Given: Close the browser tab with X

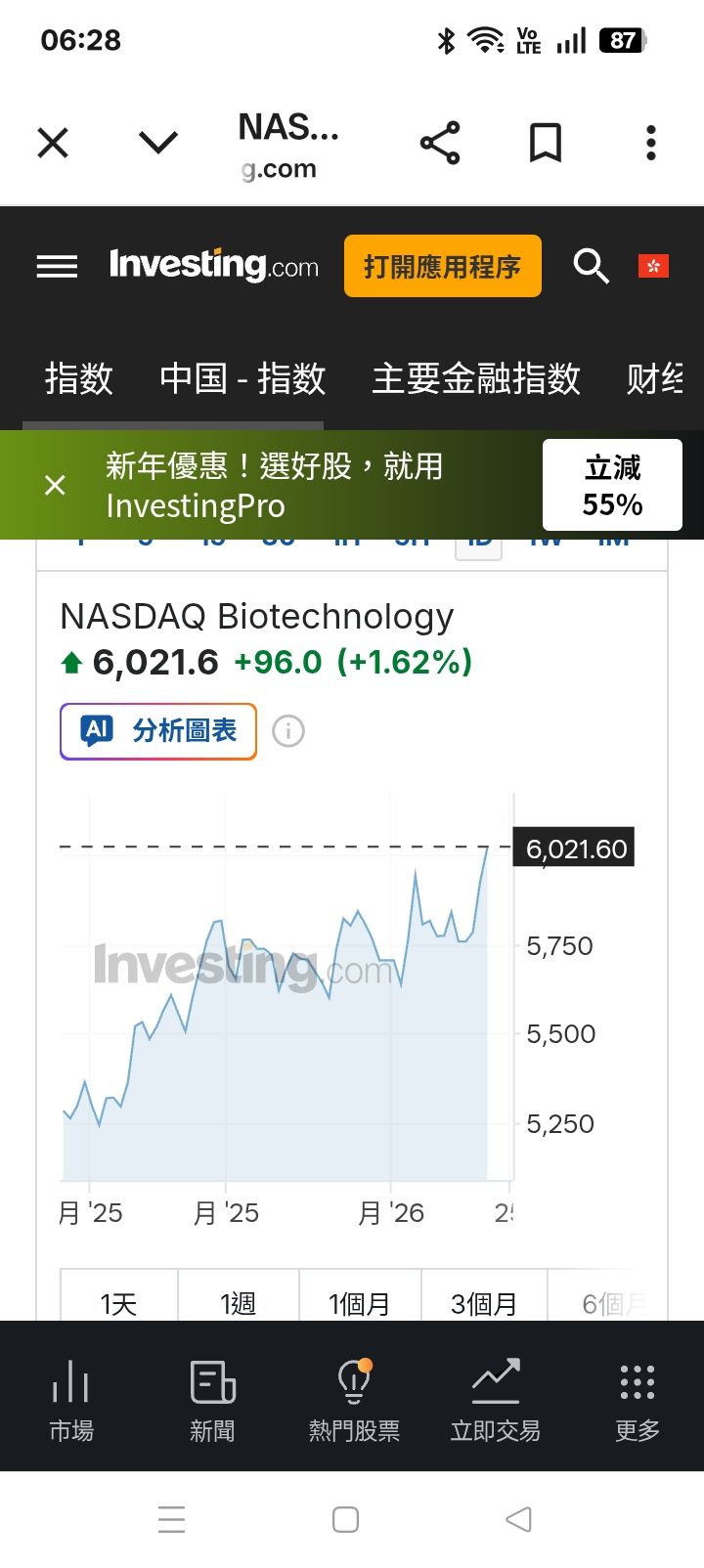Looking at the screenshot, I should click(x=53, y=144).
